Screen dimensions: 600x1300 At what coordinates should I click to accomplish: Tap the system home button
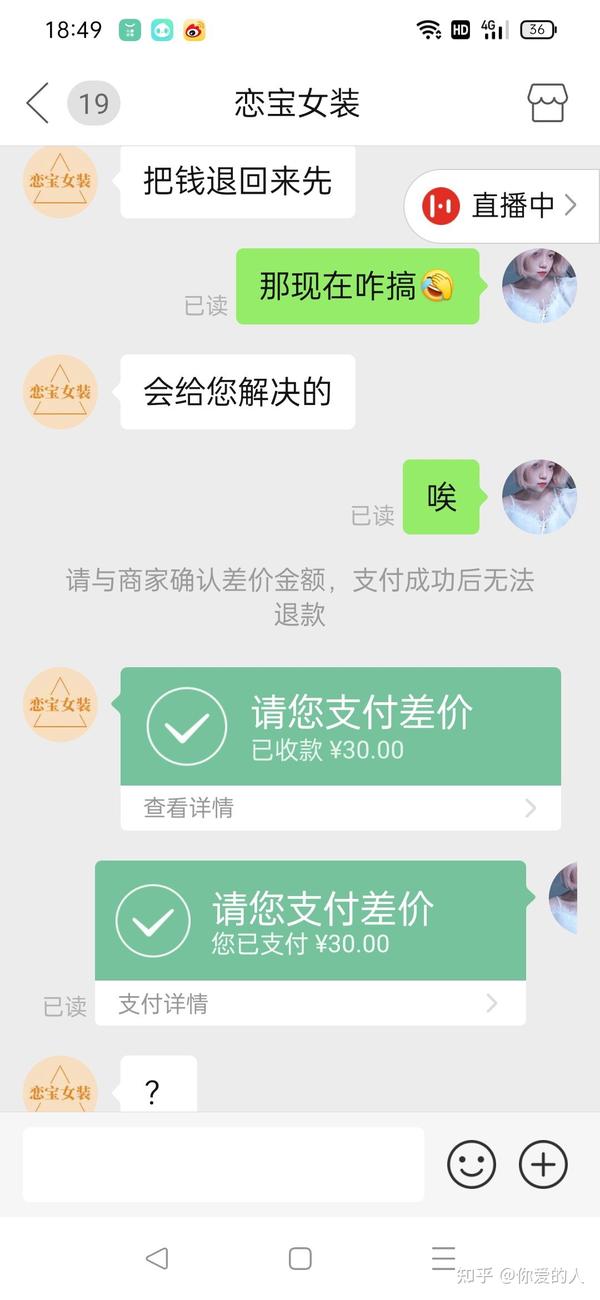pyautogui.click(x=300, y=1258)
